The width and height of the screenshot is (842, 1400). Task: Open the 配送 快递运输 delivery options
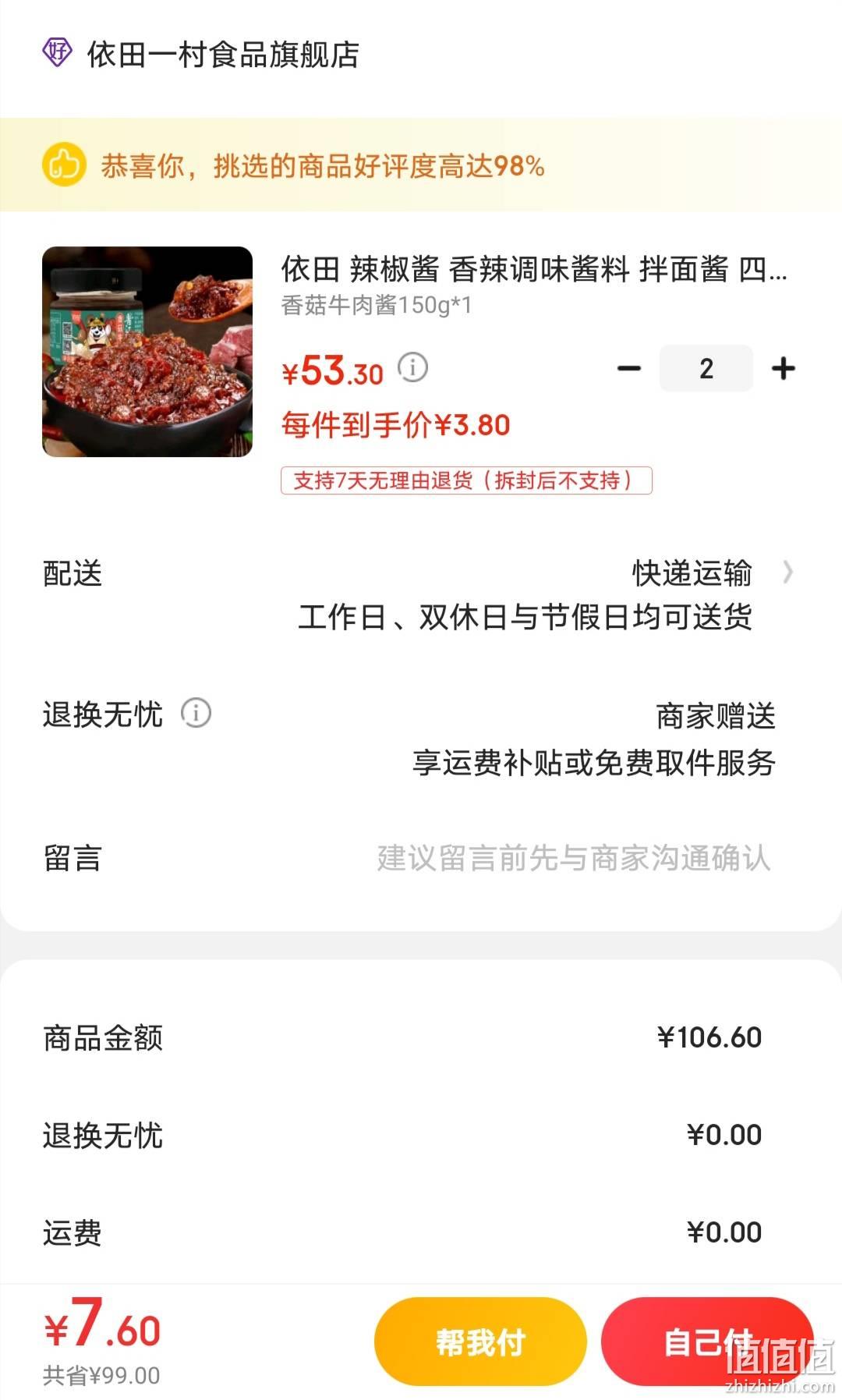[421, 594]
